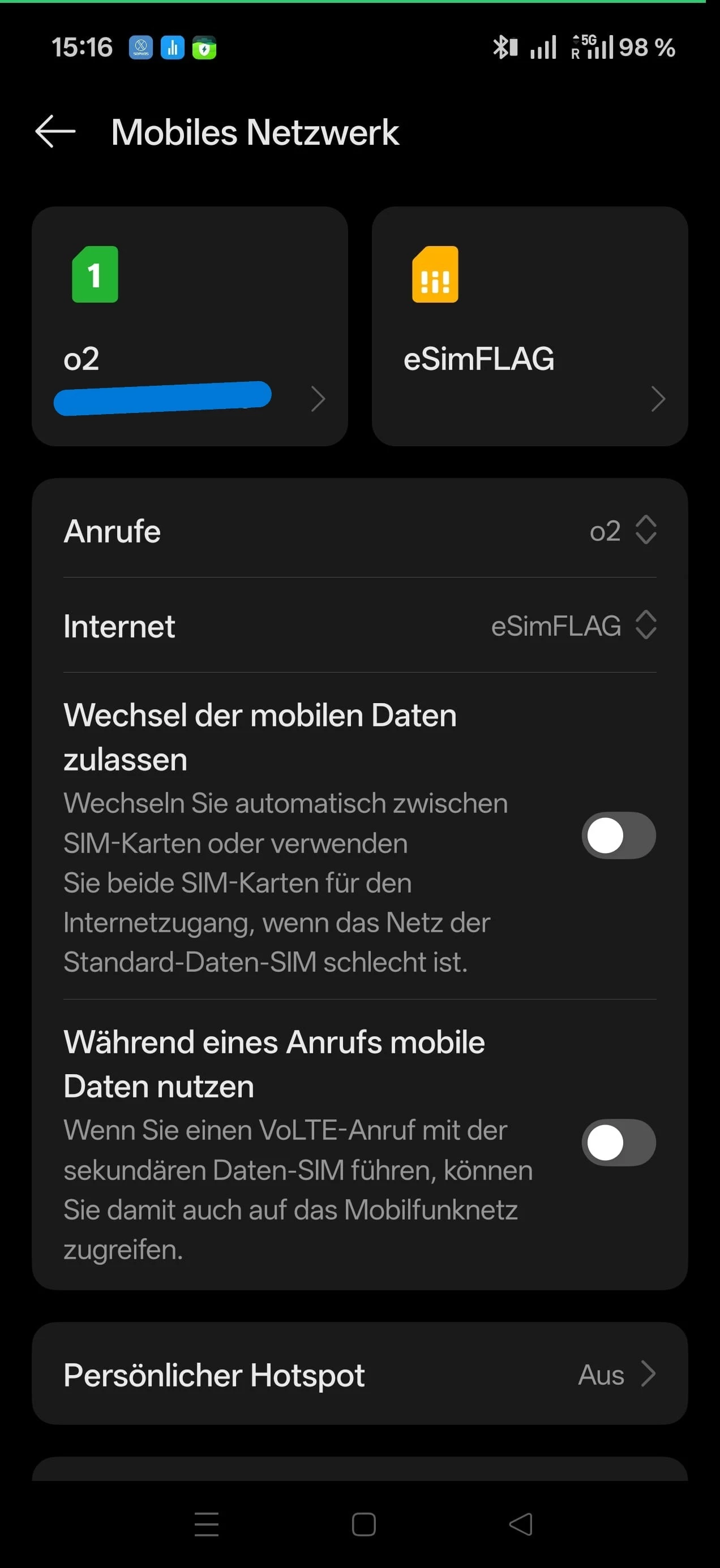The height and width of the screenshot is (1568, 720).
Task: Open the eSimFLAG SIM card settings
Action: pos(529,326)
